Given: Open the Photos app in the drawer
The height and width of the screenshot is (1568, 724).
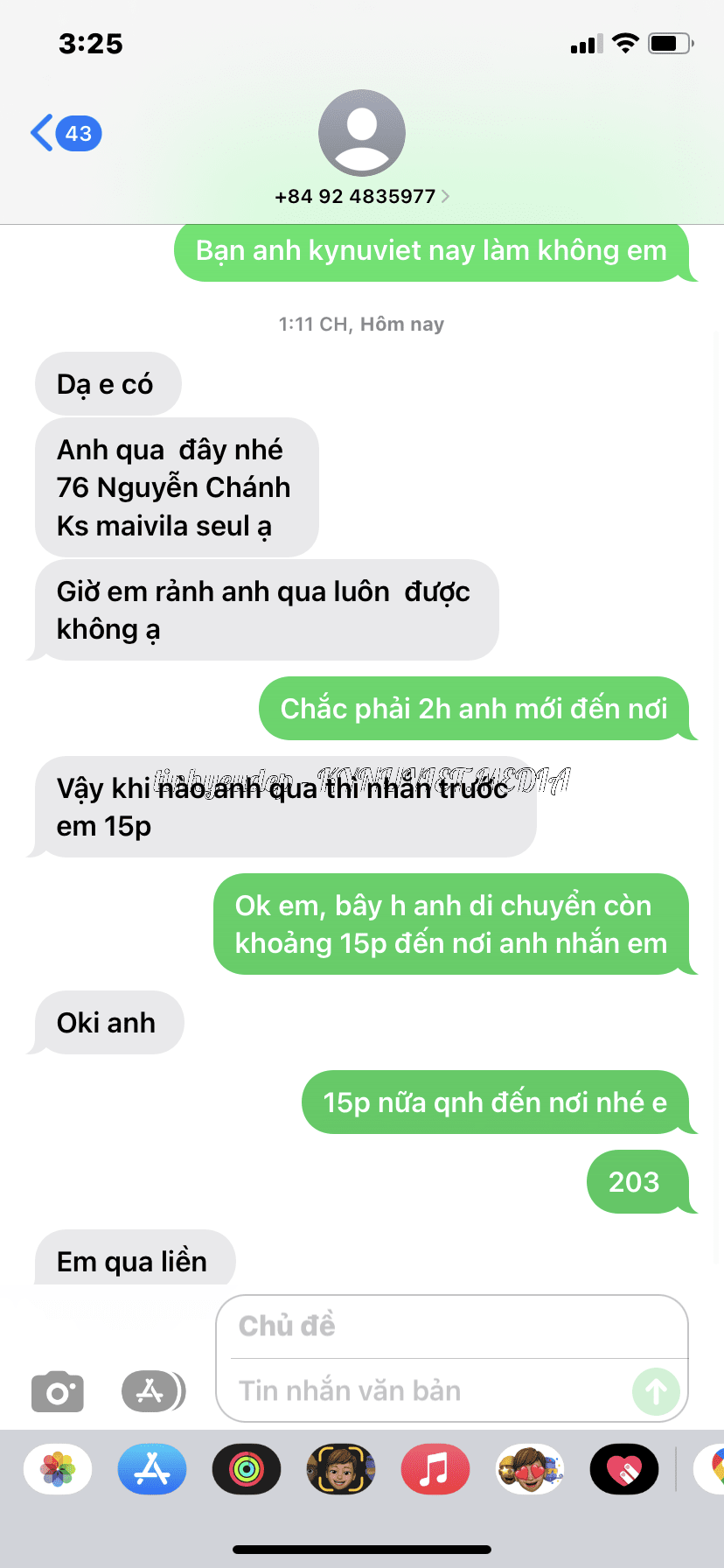Looking at the screenshot, I should 58,1469.
